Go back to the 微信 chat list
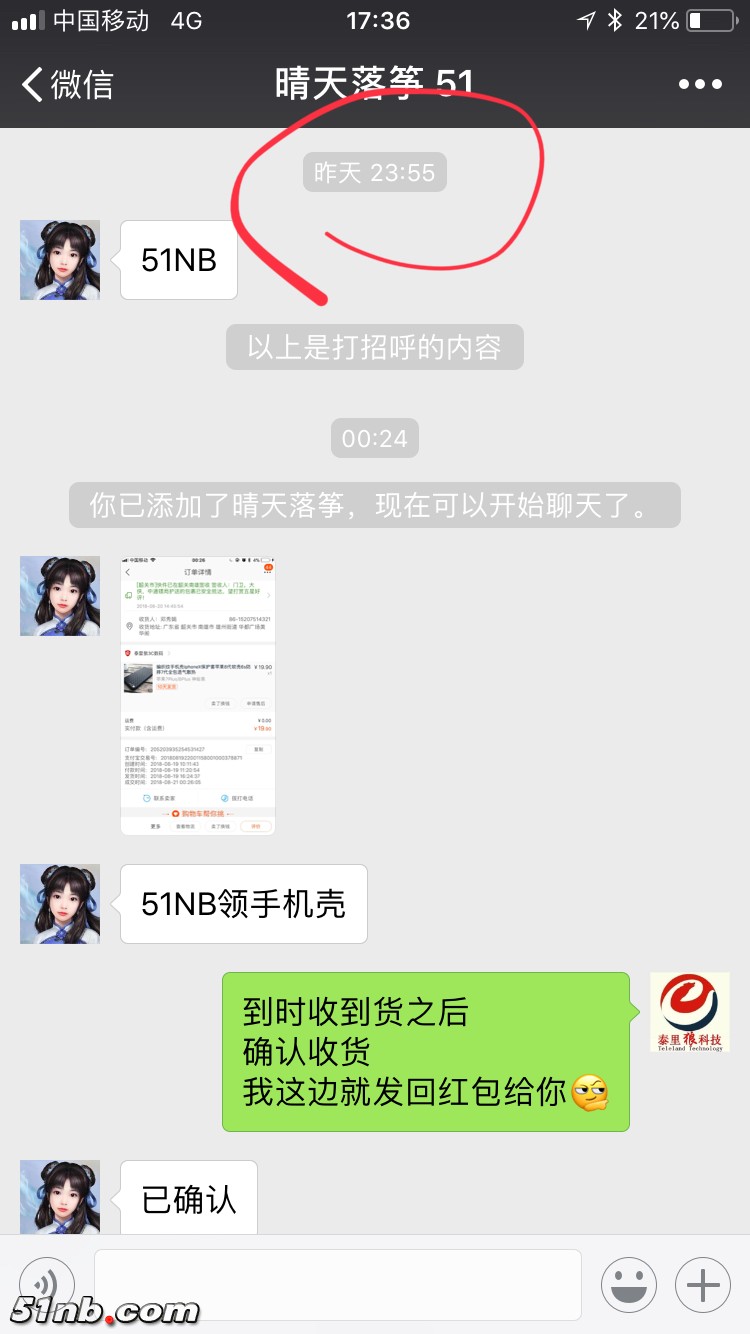750x1334 pixels. pyautogui.click(x=66, y=84)
